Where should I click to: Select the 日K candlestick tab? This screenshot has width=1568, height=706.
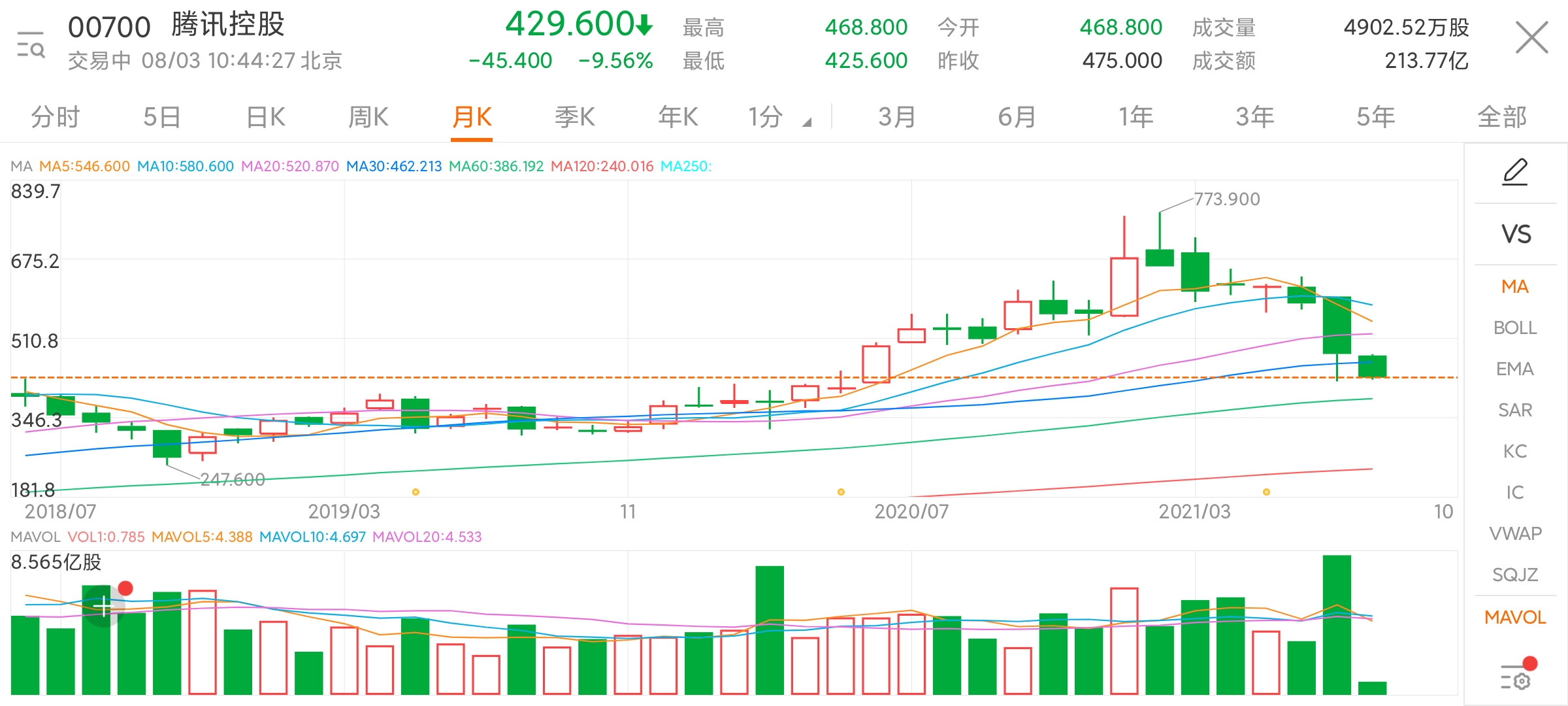pyautogui.click(x=265, y=117)
